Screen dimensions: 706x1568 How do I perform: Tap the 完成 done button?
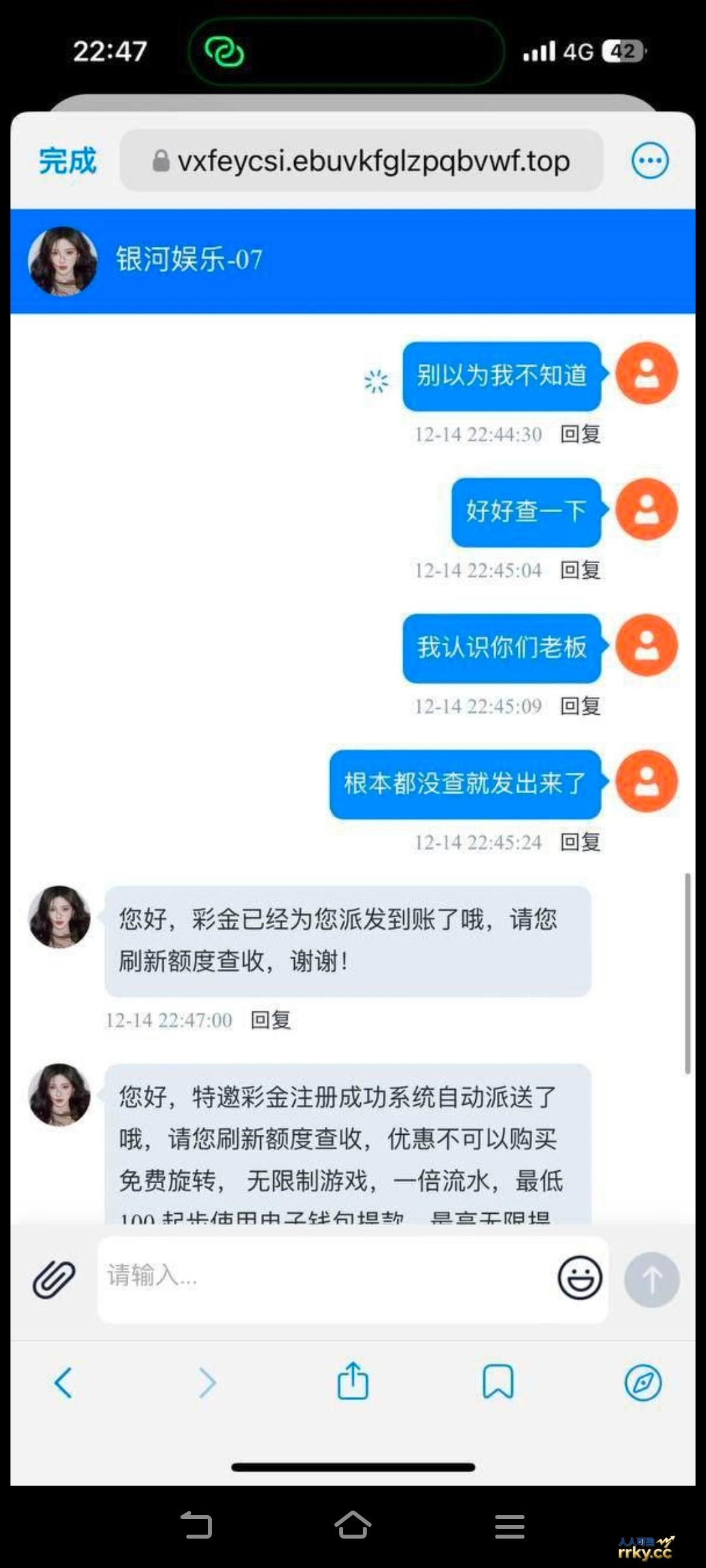67,160
